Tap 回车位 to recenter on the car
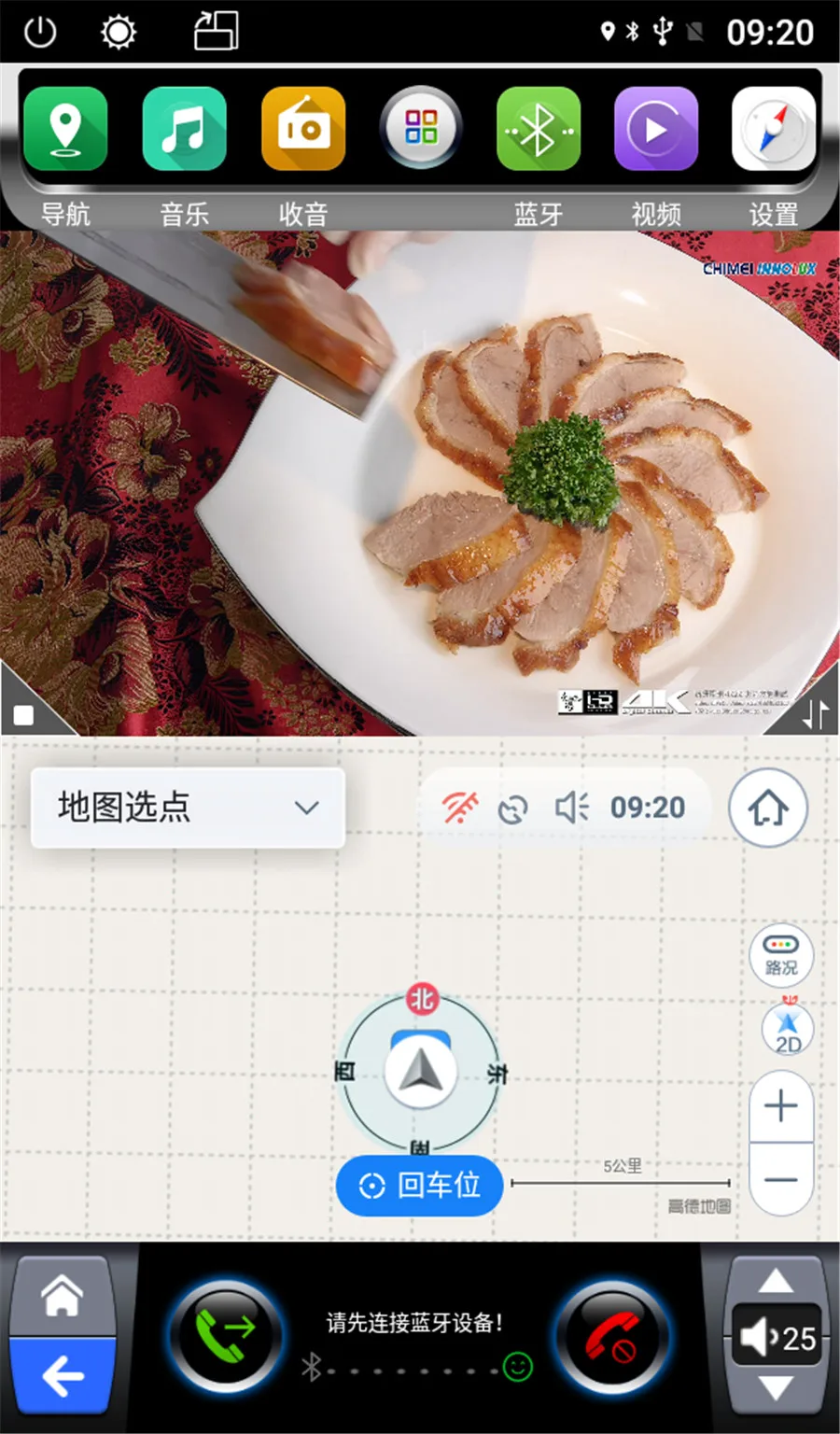Image resolution: width=840 pixels, height=1434 pixels. (x=420, y=1186)
